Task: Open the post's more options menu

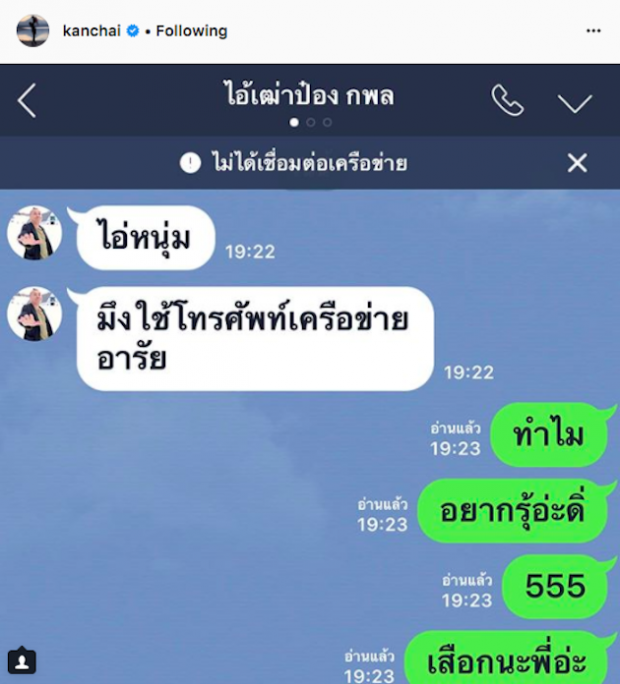Action: click(593, 31)
